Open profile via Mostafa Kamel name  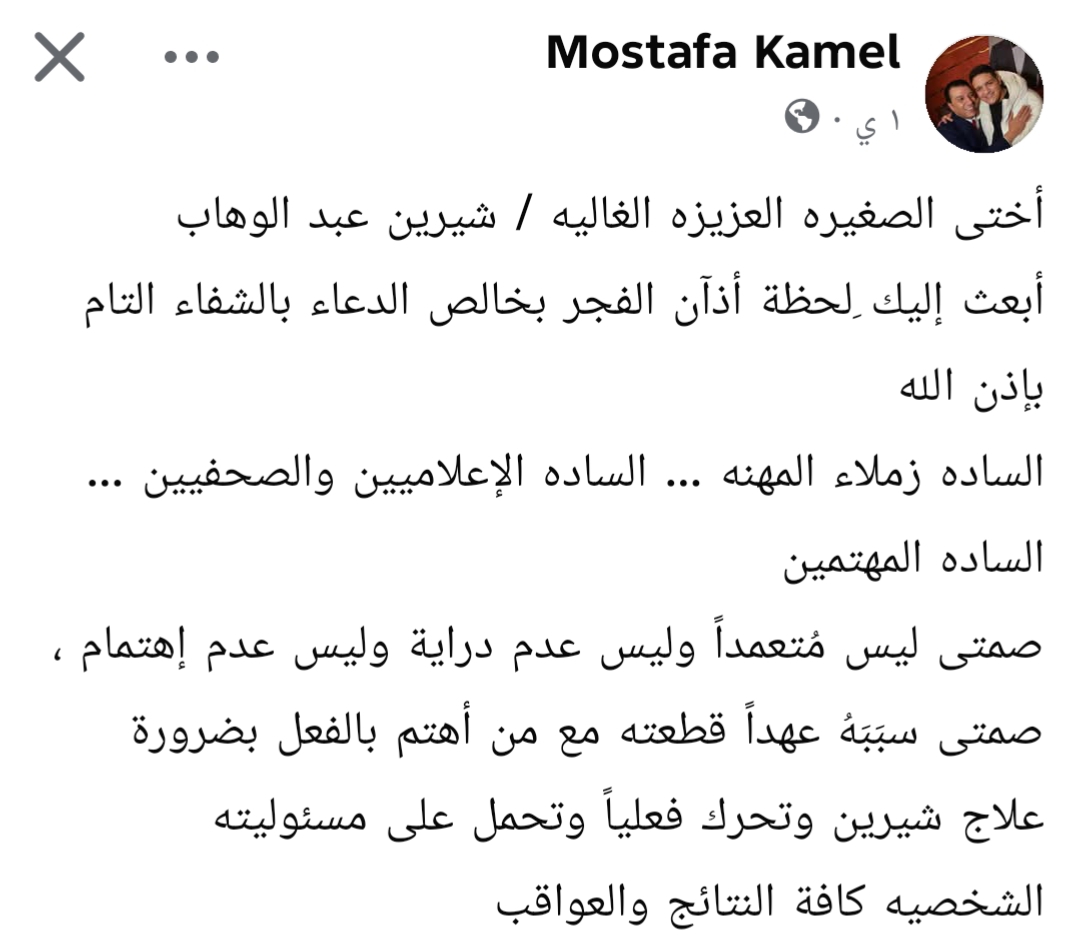coord(723,53)
